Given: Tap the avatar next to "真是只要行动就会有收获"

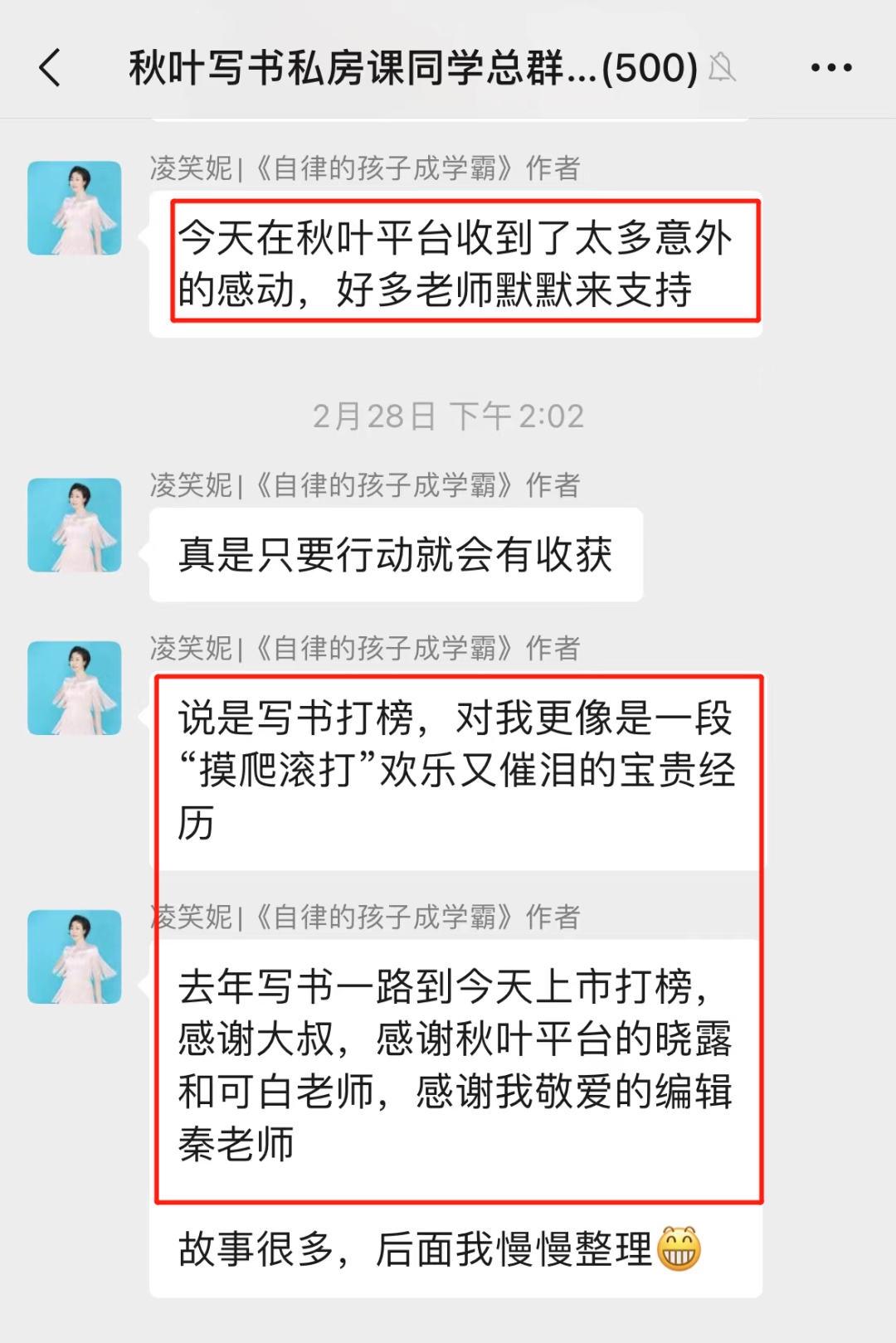Looking at the screenshot, I should (75, 525).
